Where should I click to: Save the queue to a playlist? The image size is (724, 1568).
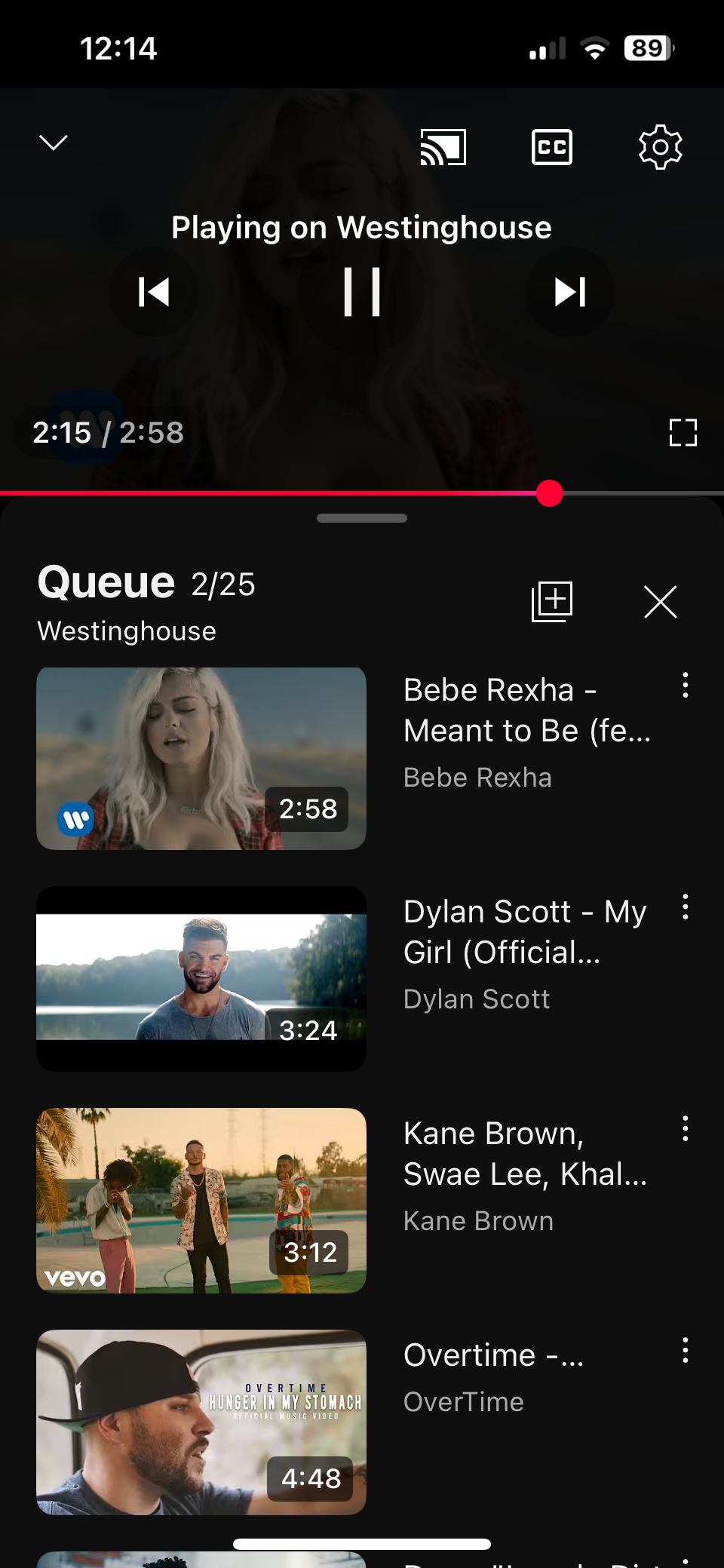pos(552,602)
